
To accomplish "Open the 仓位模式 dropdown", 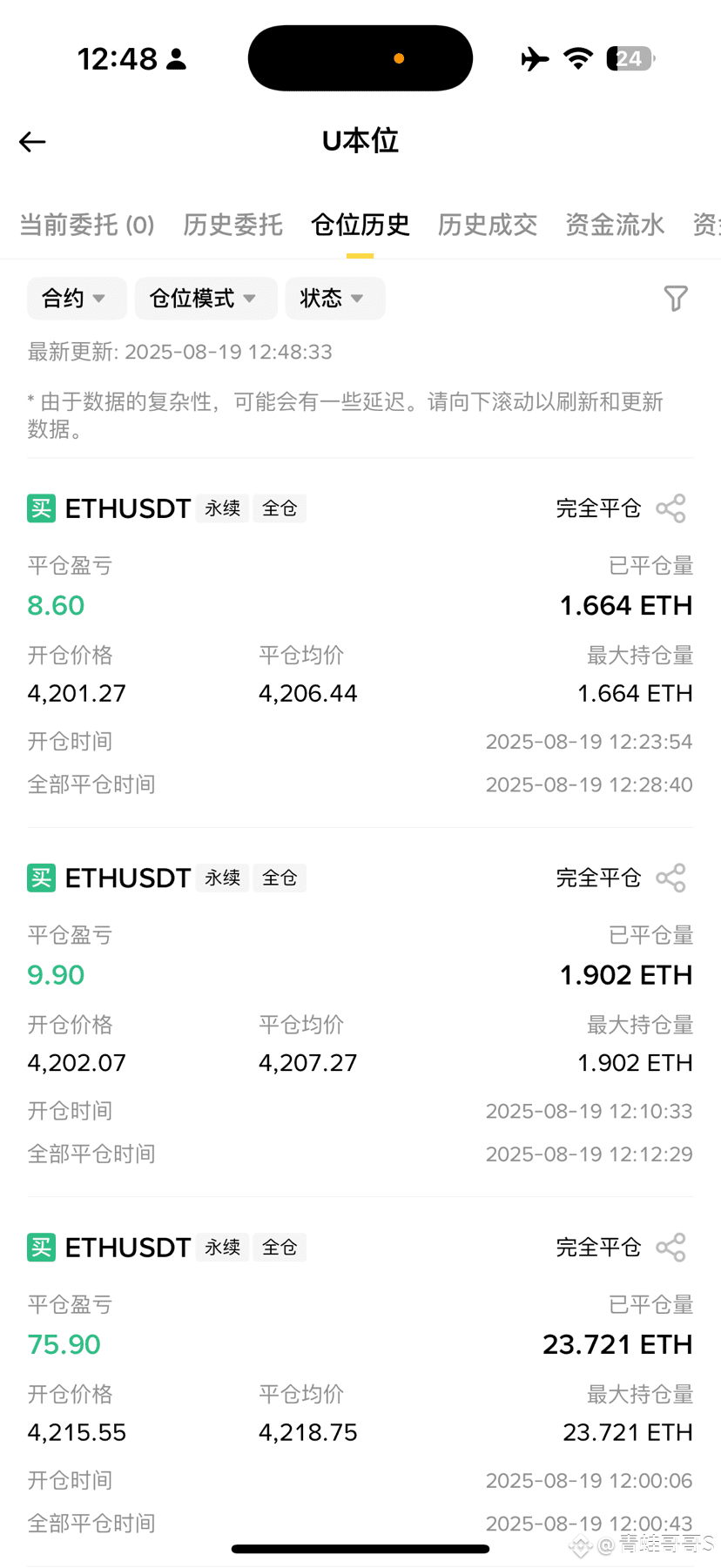I will [x=206, y=299].
